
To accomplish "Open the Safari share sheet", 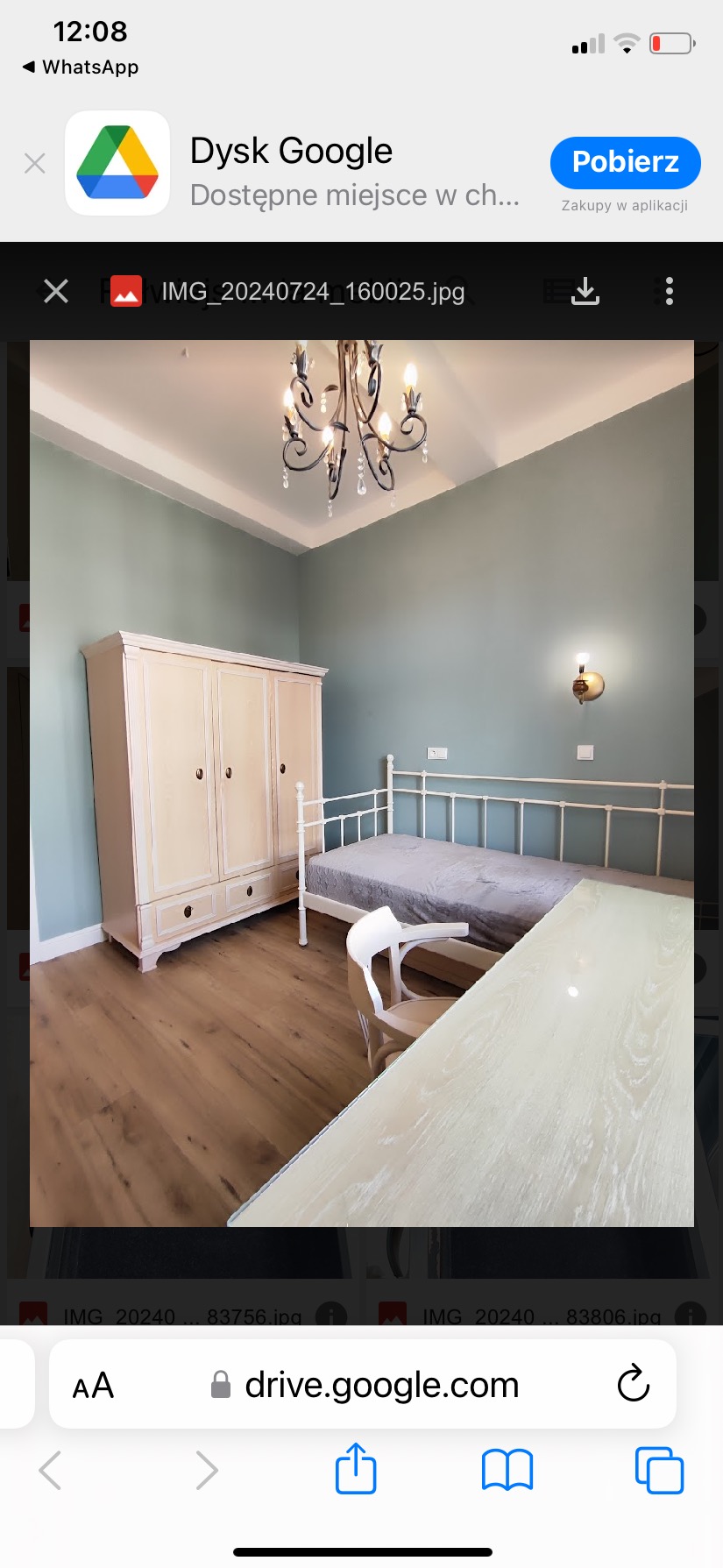I will [356, 1469].
